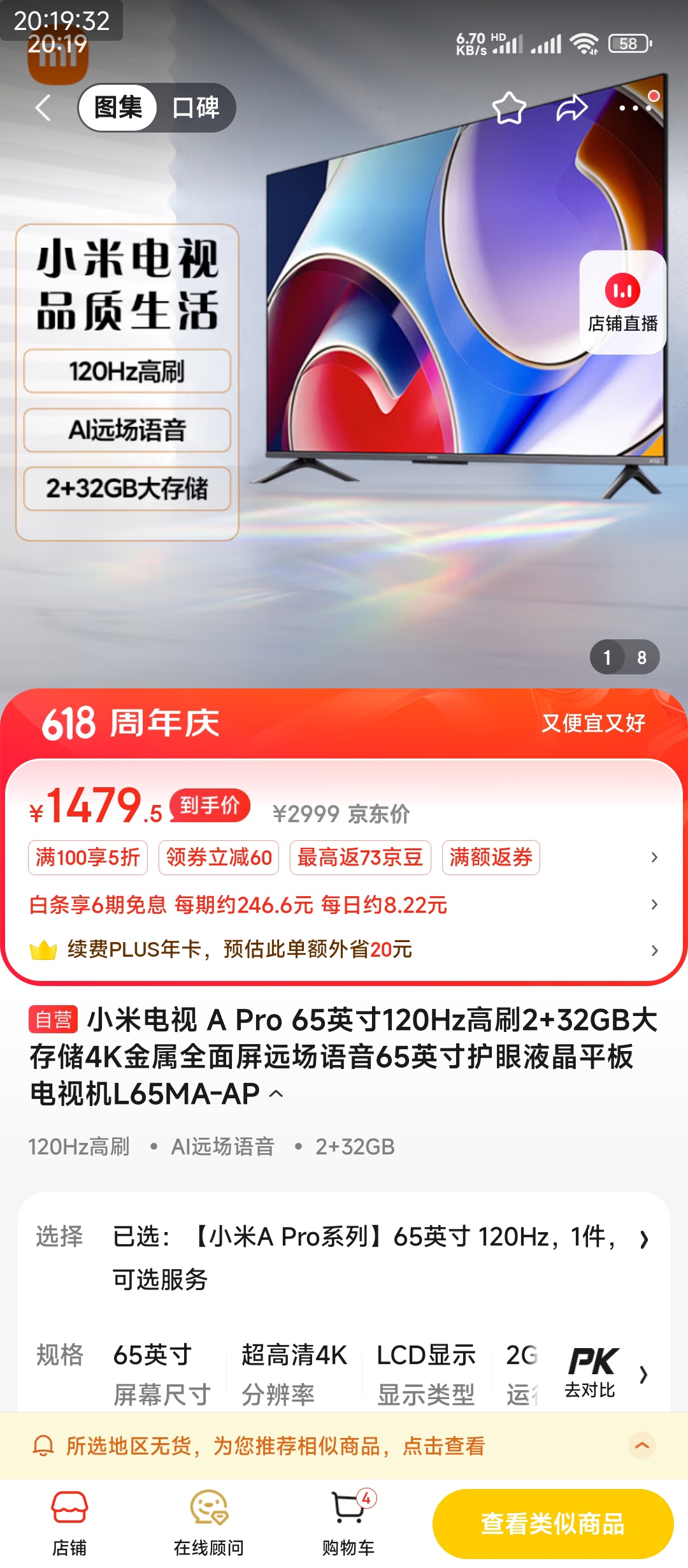Open the 满100享5折 promotion details
The width and height of the screenshot is (688, 1568).
click(88, 857)
